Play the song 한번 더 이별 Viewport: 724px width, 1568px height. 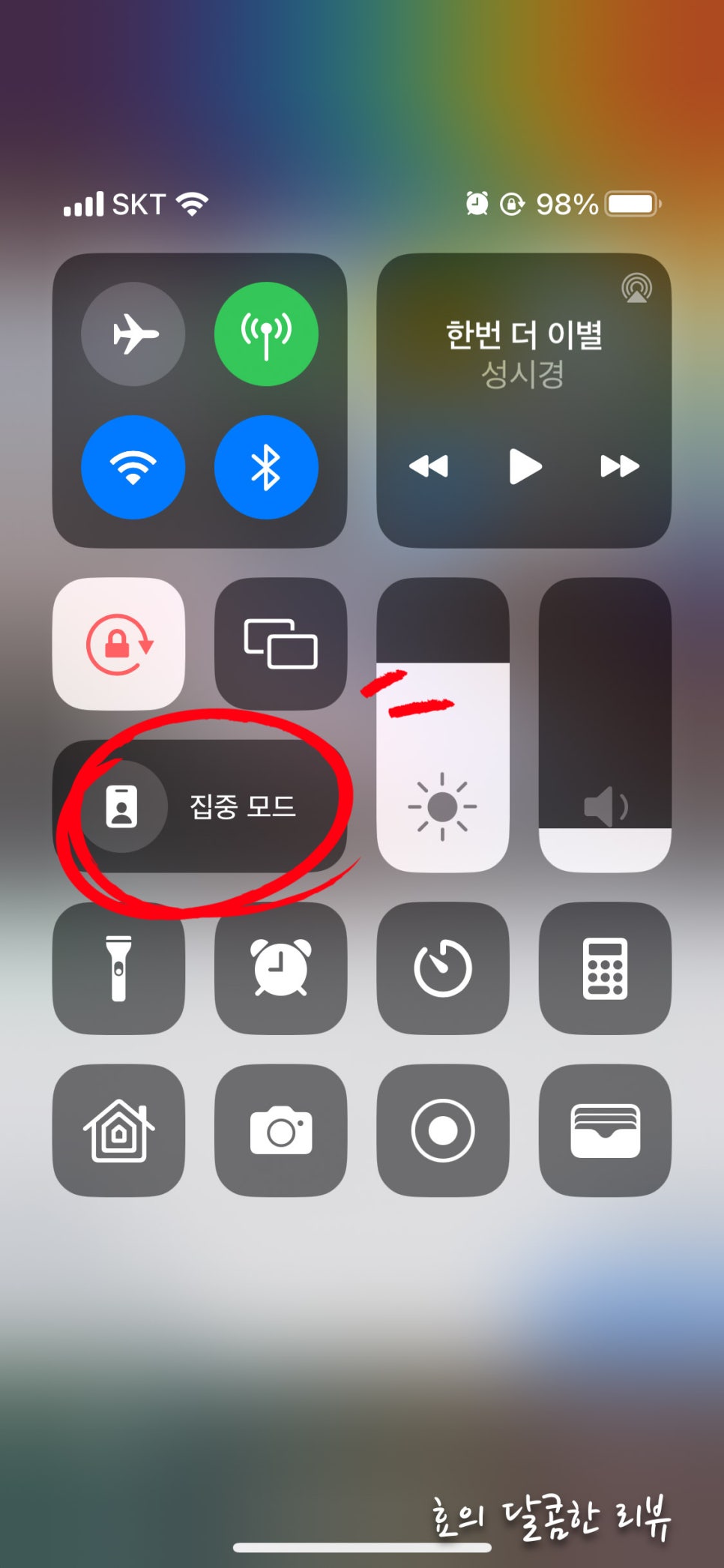[525, 466]
